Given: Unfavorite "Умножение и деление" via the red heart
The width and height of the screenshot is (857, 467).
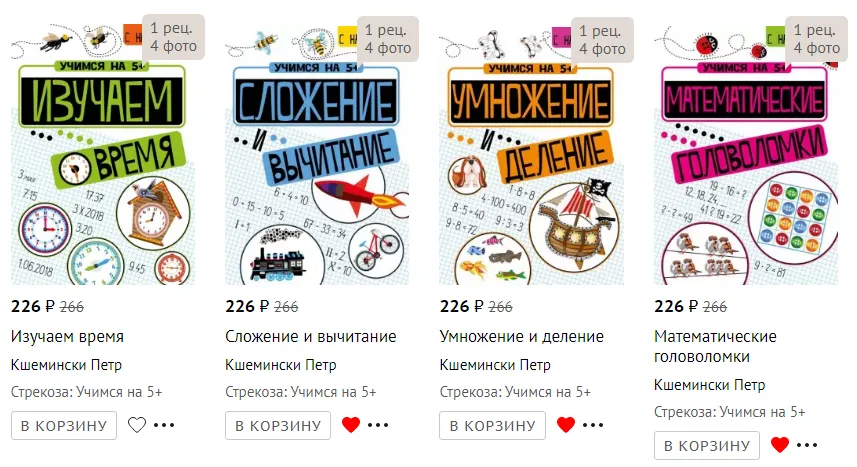Looking at the screenshot, I should 565,425.
